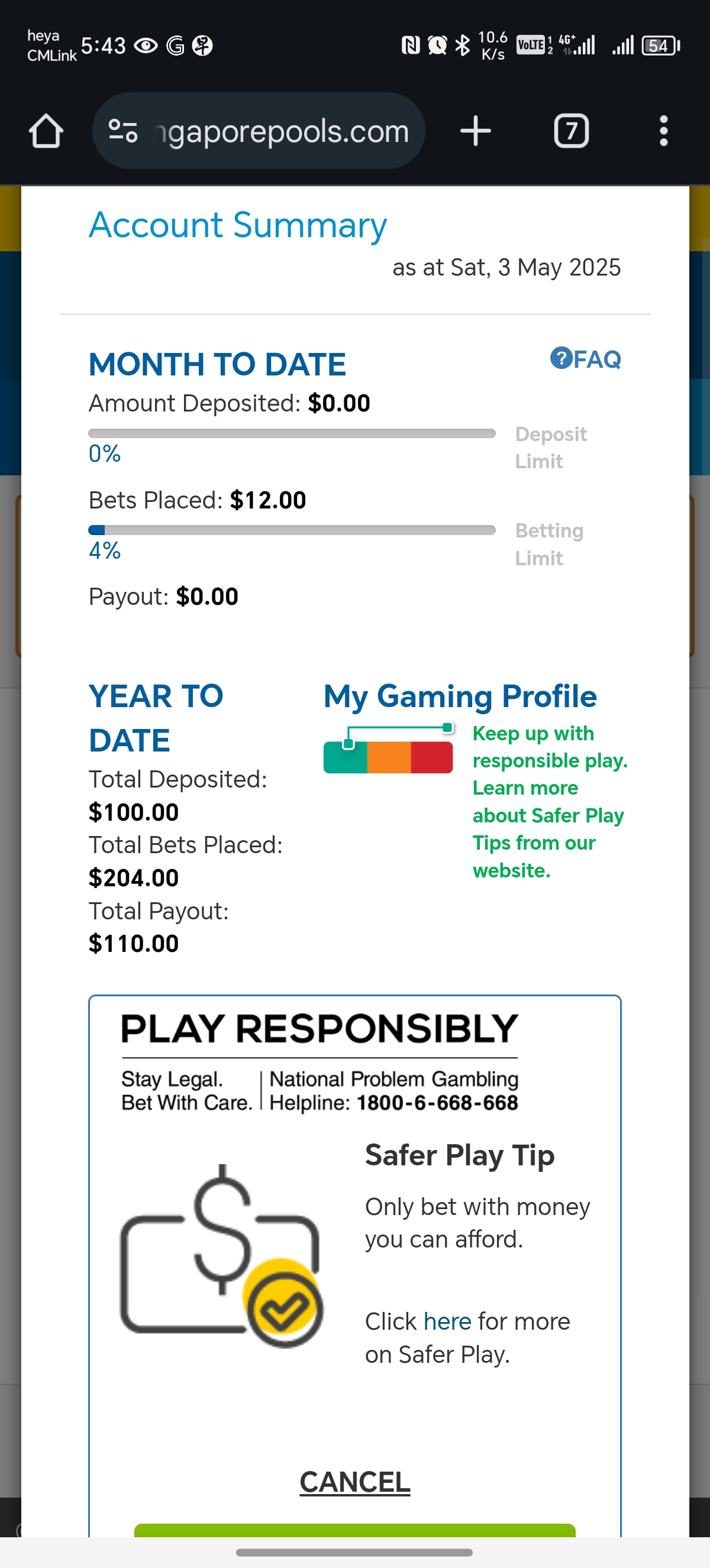Viewport: 710px width, 1568px height.
Task: Open the tab switcher showing 7 tabs
Action: pyautogui.click(x=571, y=130)
